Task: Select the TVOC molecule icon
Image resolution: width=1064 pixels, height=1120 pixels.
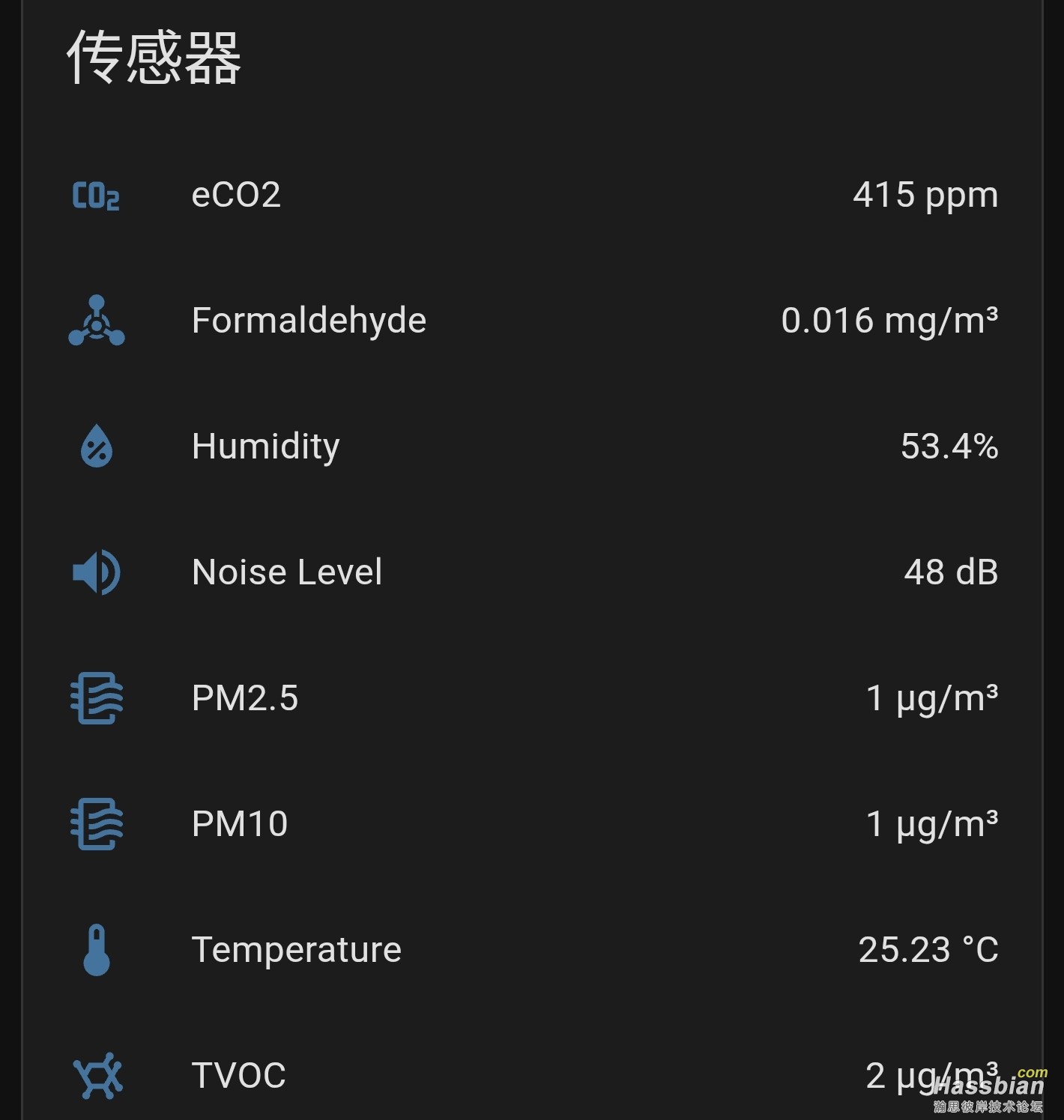Action: point(96,1074)
